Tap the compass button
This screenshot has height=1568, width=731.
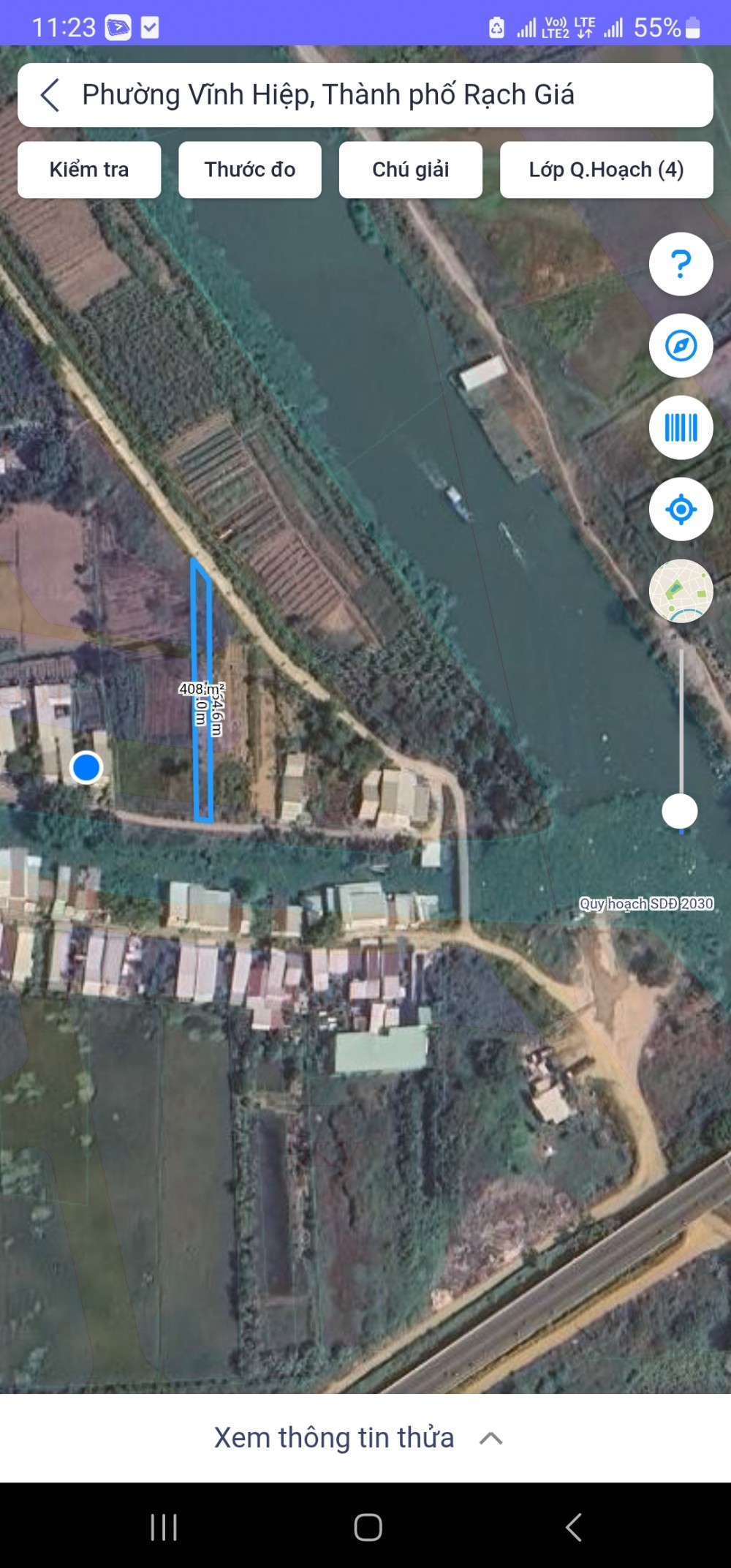[x=681, y=346]
